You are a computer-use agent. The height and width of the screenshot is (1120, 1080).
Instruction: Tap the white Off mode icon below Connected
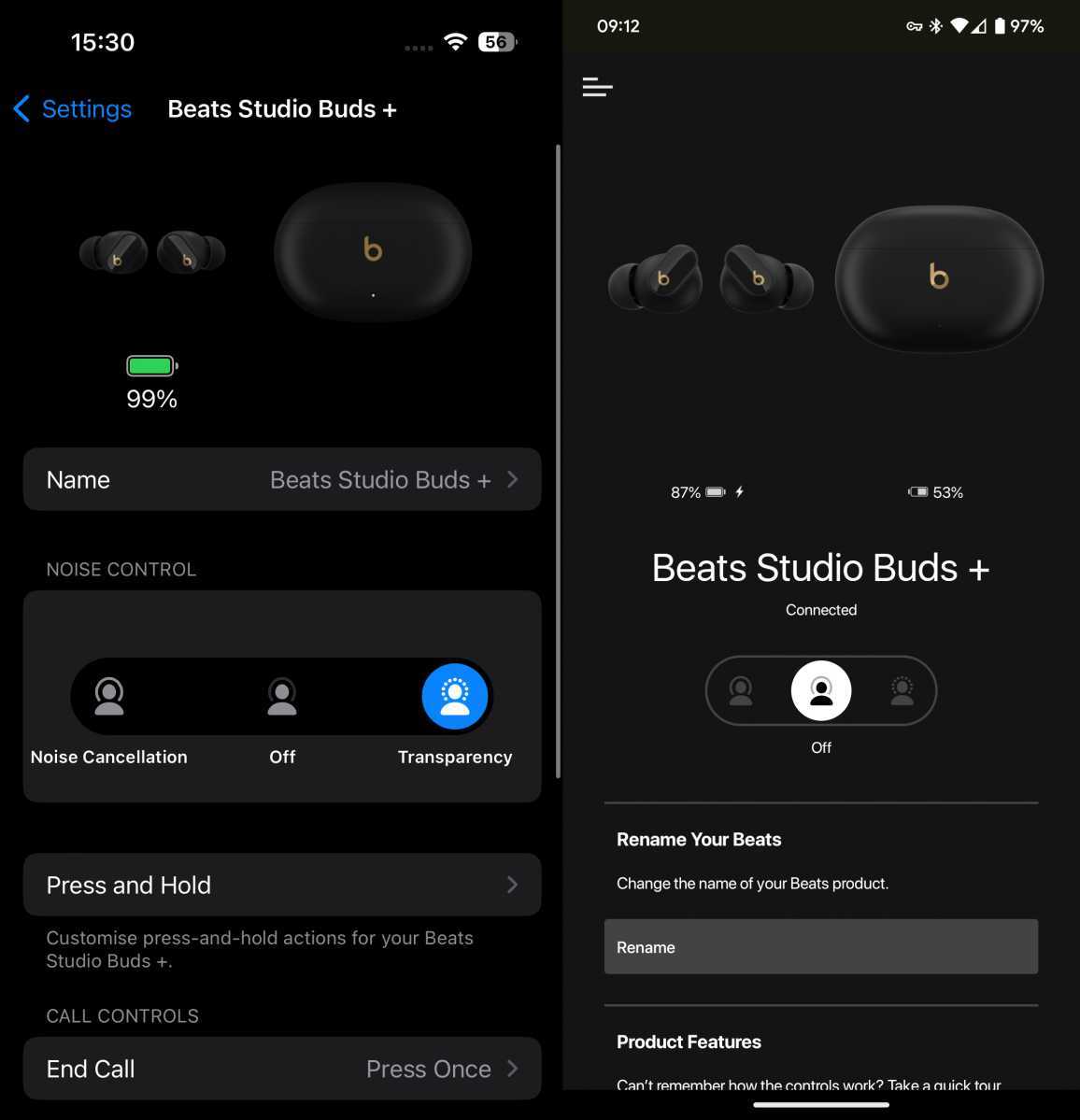821,691
